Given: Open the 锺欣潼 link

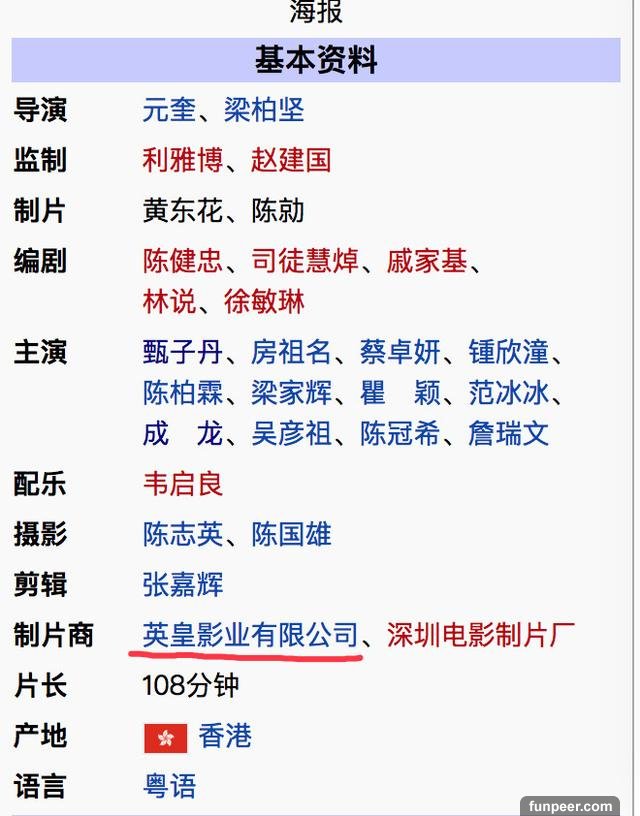Looking at the screenshot, I should tap(509, 352).
